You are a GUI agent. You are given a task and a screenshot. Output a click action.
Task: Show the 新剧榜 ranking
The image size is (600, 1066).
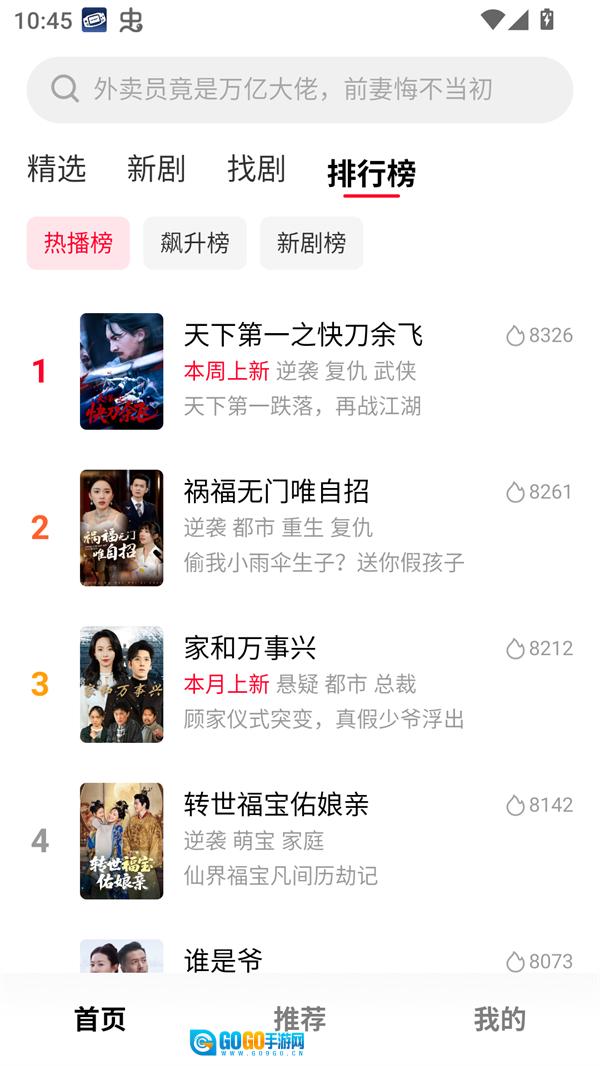[311, 243]
